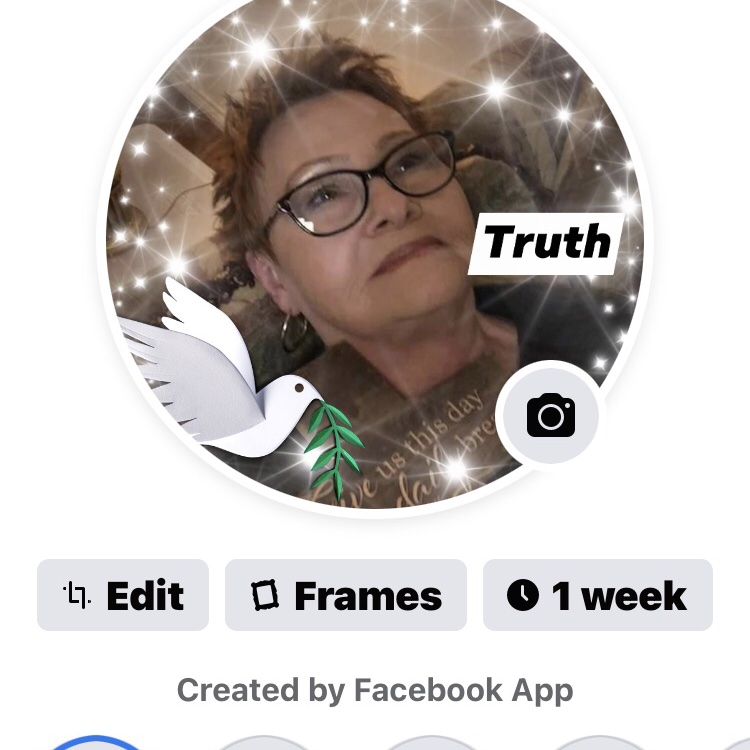Tap the camera icon on profile picture
750x750 pixels.
[x=551, y=414]
